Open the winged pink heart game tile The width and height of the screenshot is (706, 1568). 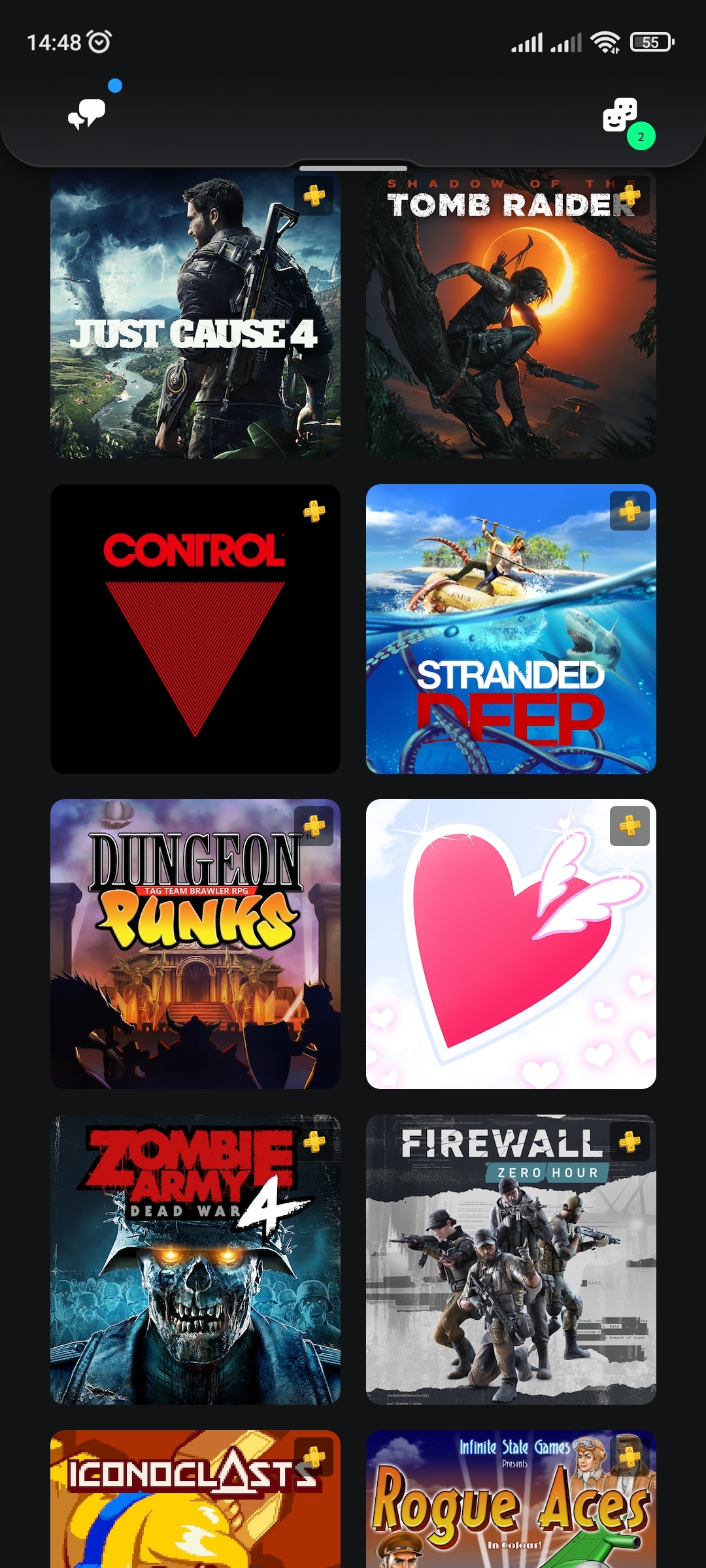[511, 944]
